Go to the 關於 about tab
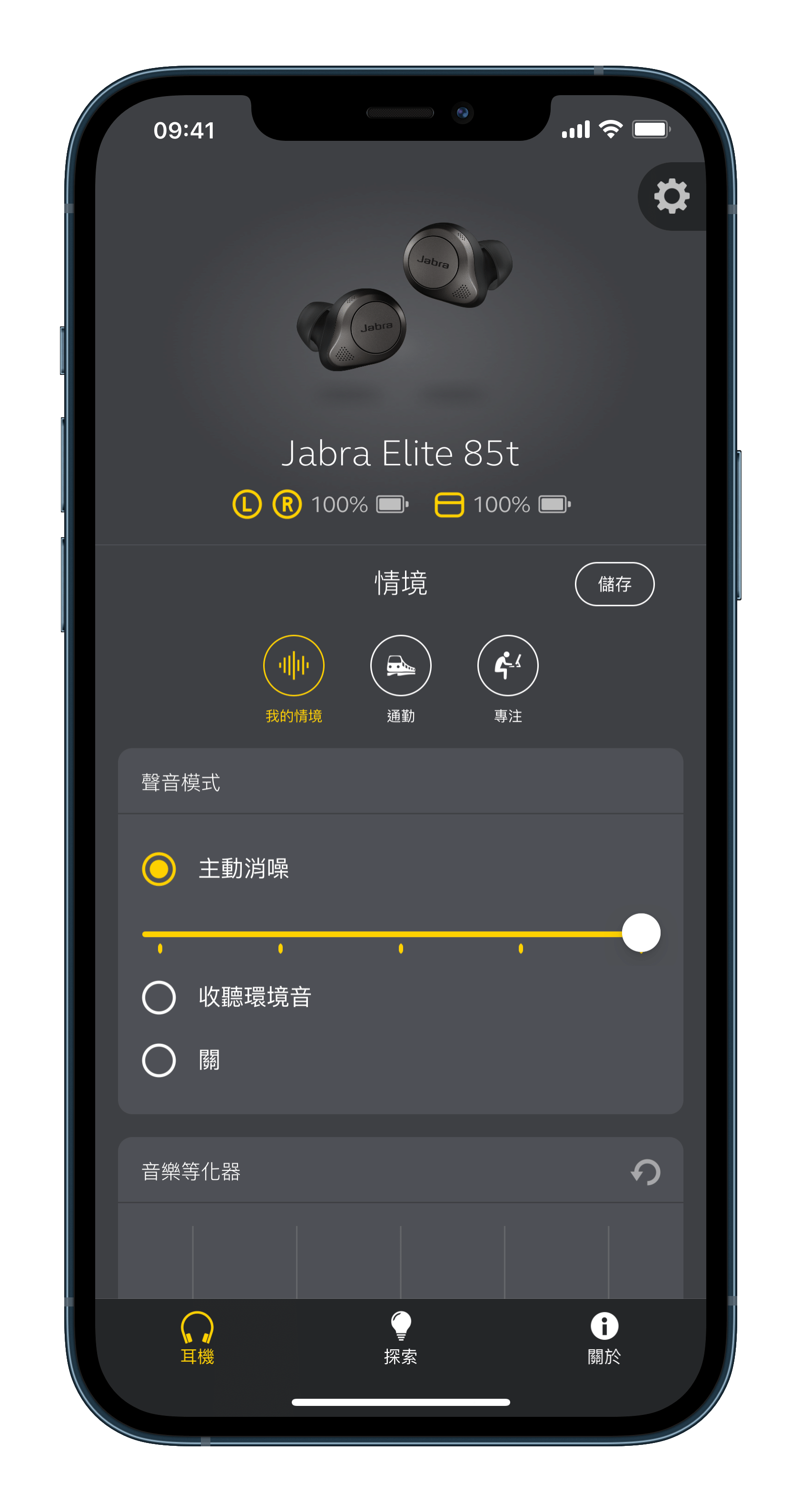 [x=603, y=1338]
